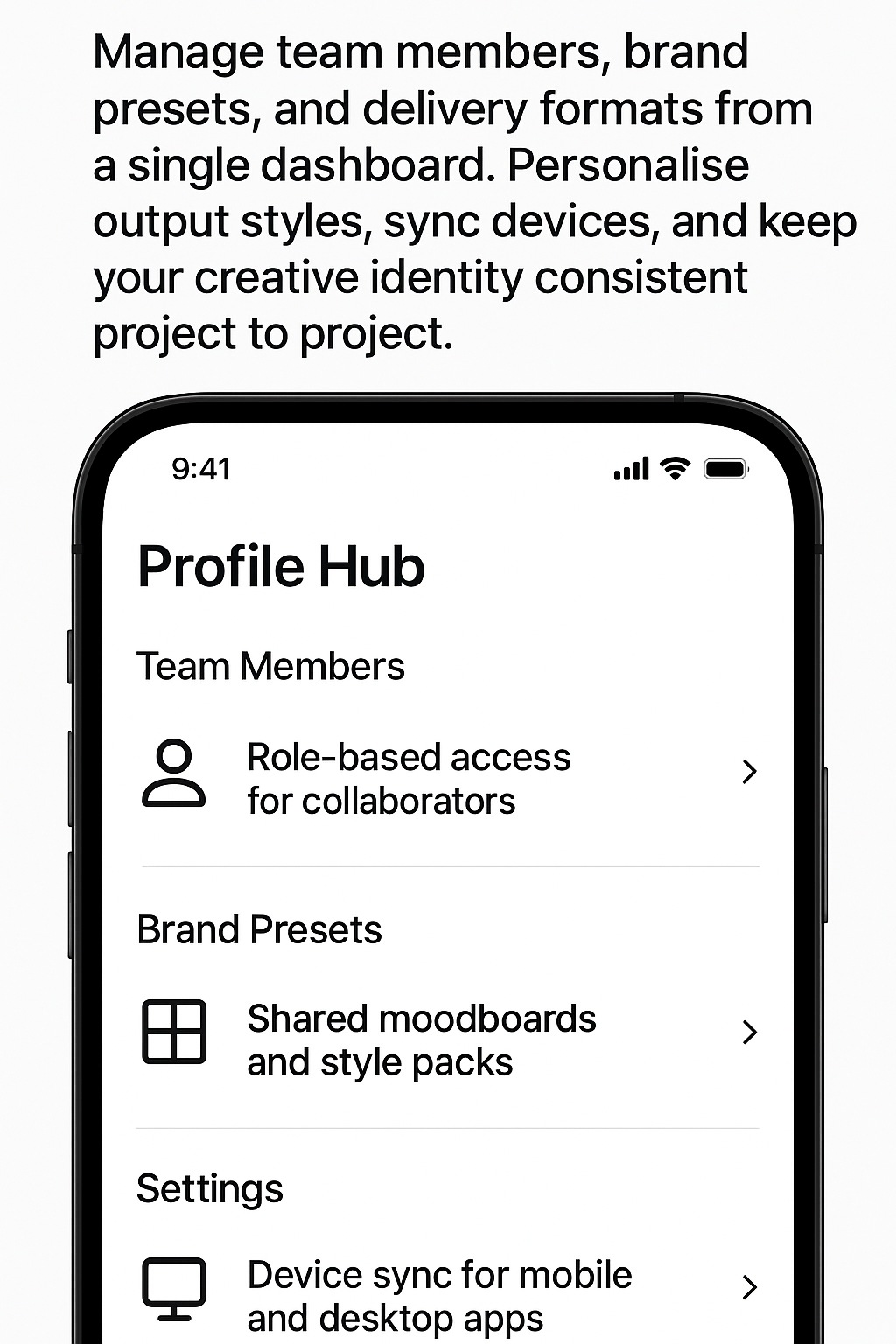This screenshot has width=896, height=1344.
Task: Select the Brand Presets section header
Action: pyautogui.click(x=259, y=928)
